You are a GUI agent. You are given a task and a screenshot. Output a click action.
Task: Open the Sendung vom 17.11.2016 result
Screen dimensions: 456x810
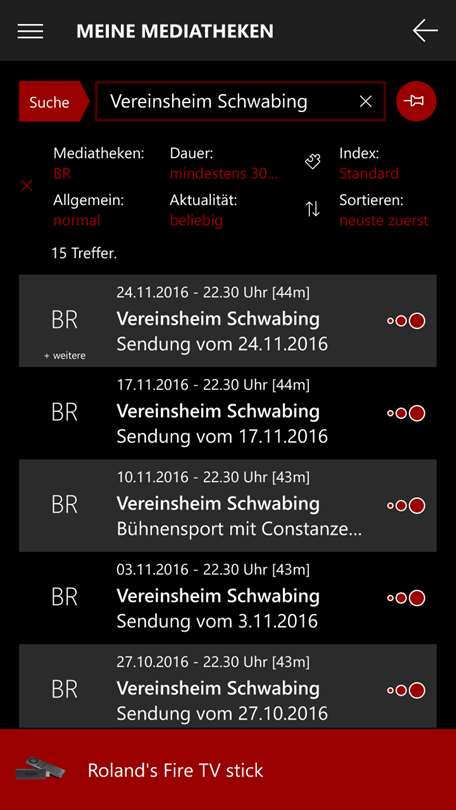click(x=228, y=413)
